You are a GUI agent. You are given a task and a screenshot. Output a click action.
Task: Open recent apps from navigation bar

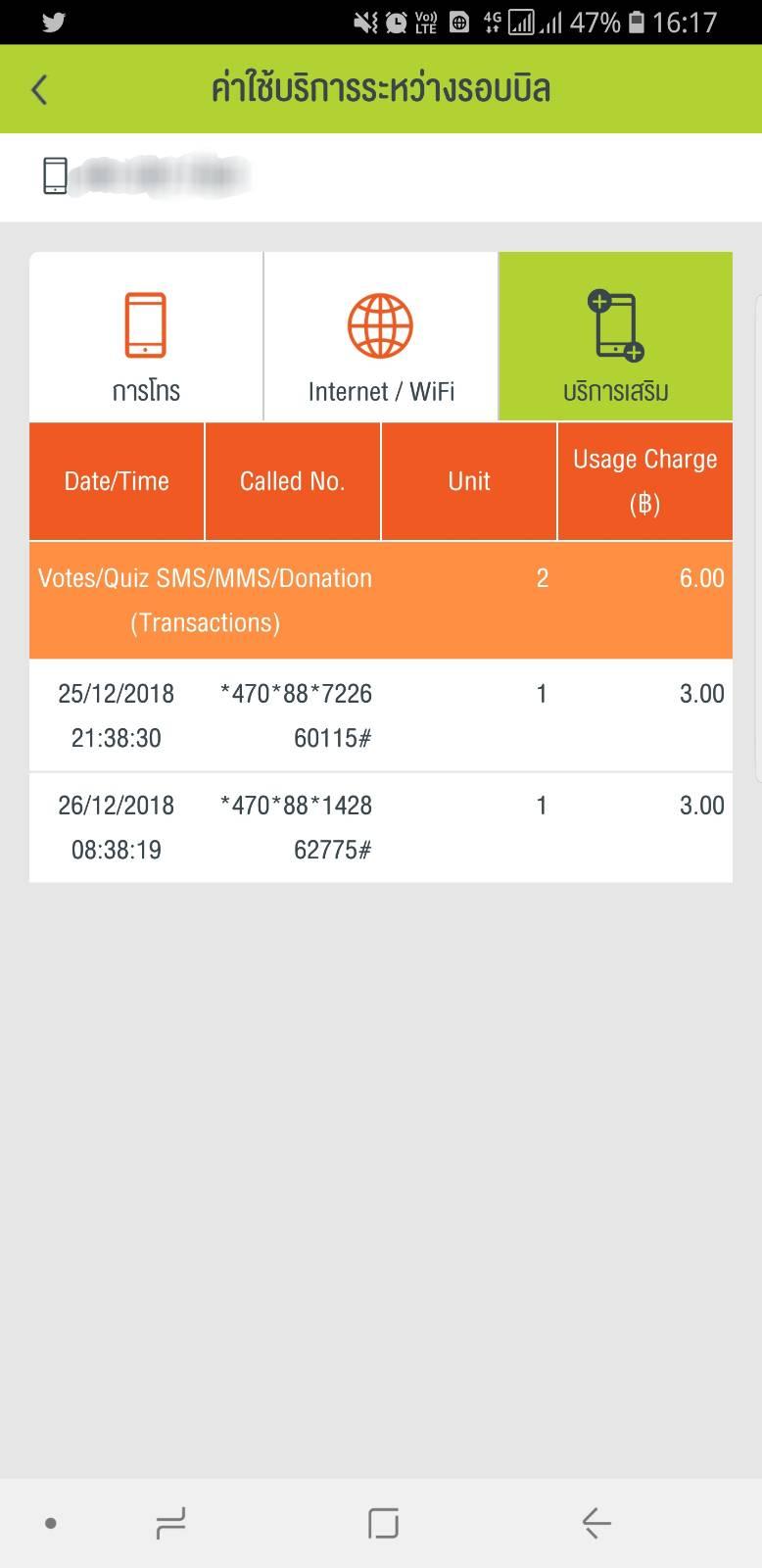pyautogui.click(x=170, y=1523)
